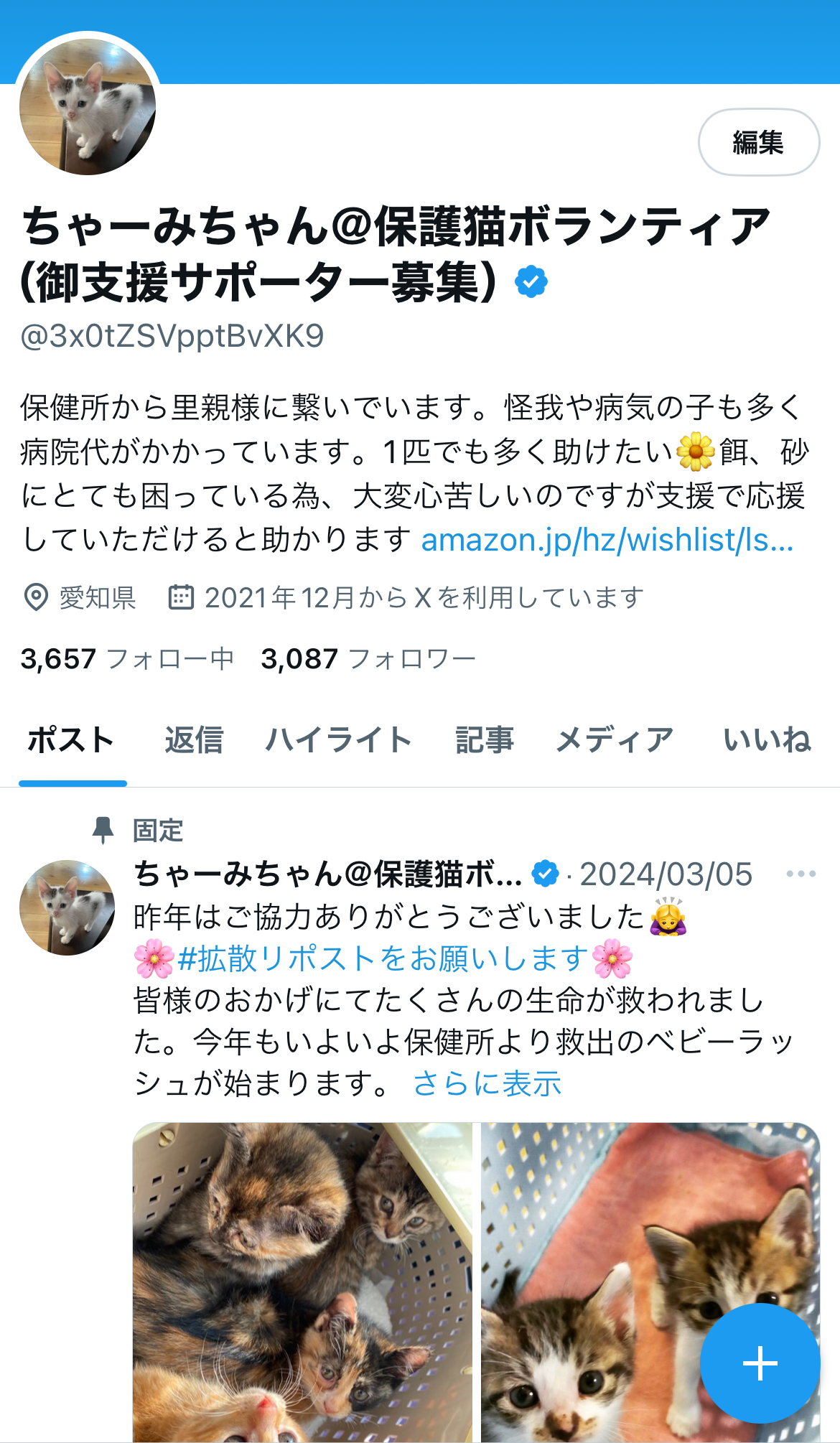
Task: Switch to the 返信 tab
Action: [194, 740]
